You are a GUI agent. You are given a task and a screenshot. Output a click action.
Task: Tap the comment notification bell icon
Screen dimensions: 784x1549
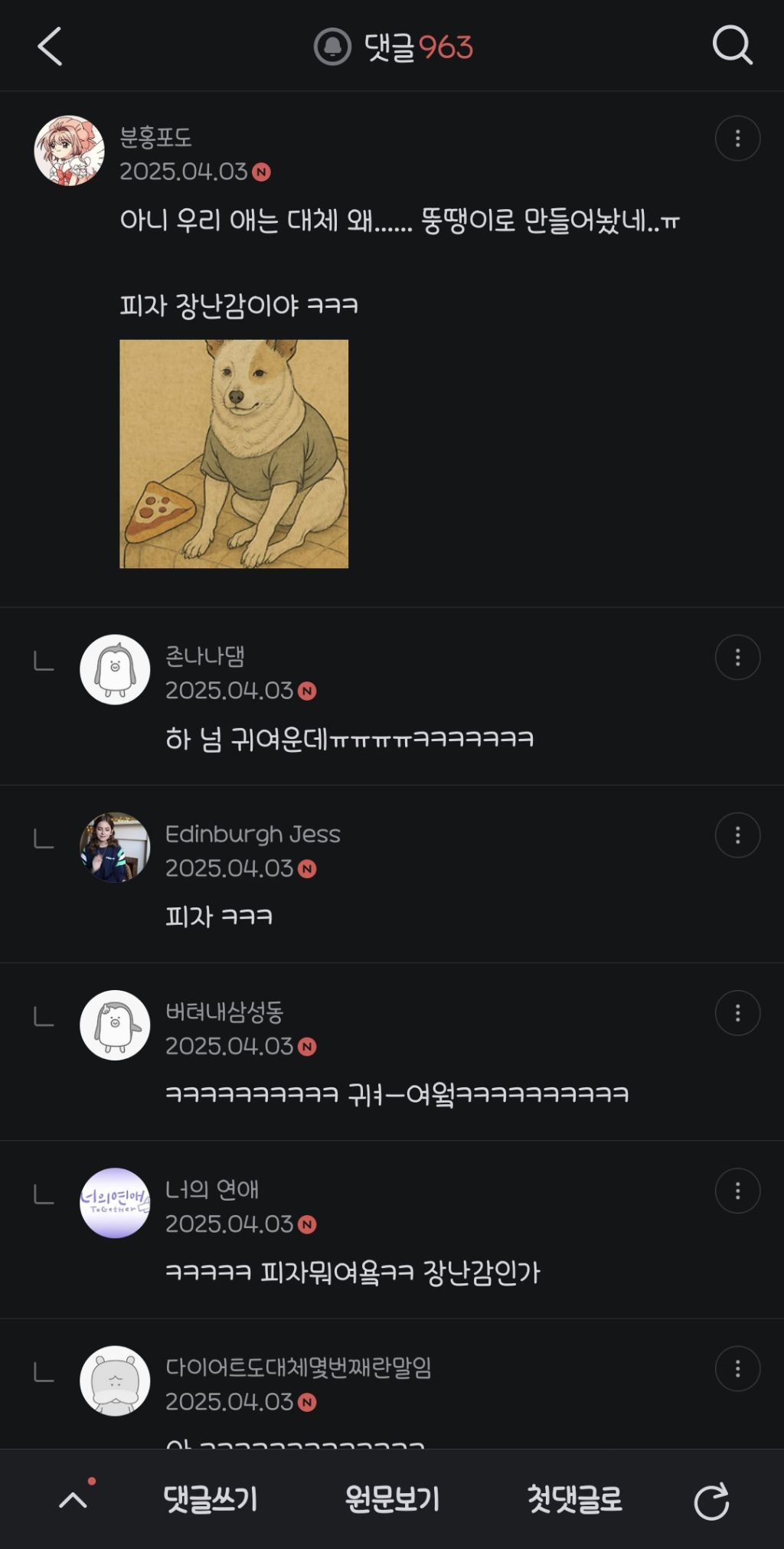332,47
